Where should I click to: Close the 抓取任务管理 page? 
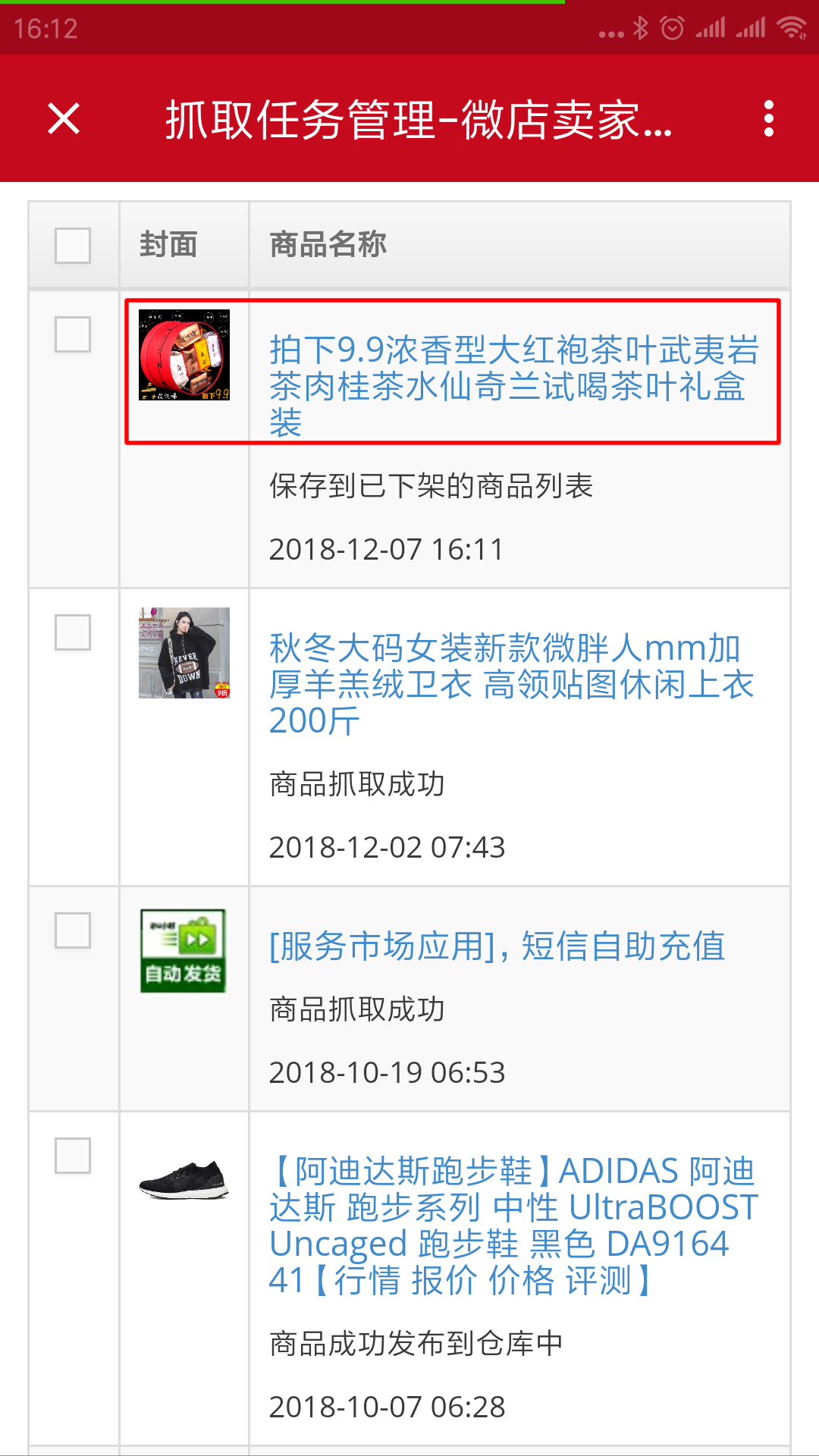click(64, 119)
